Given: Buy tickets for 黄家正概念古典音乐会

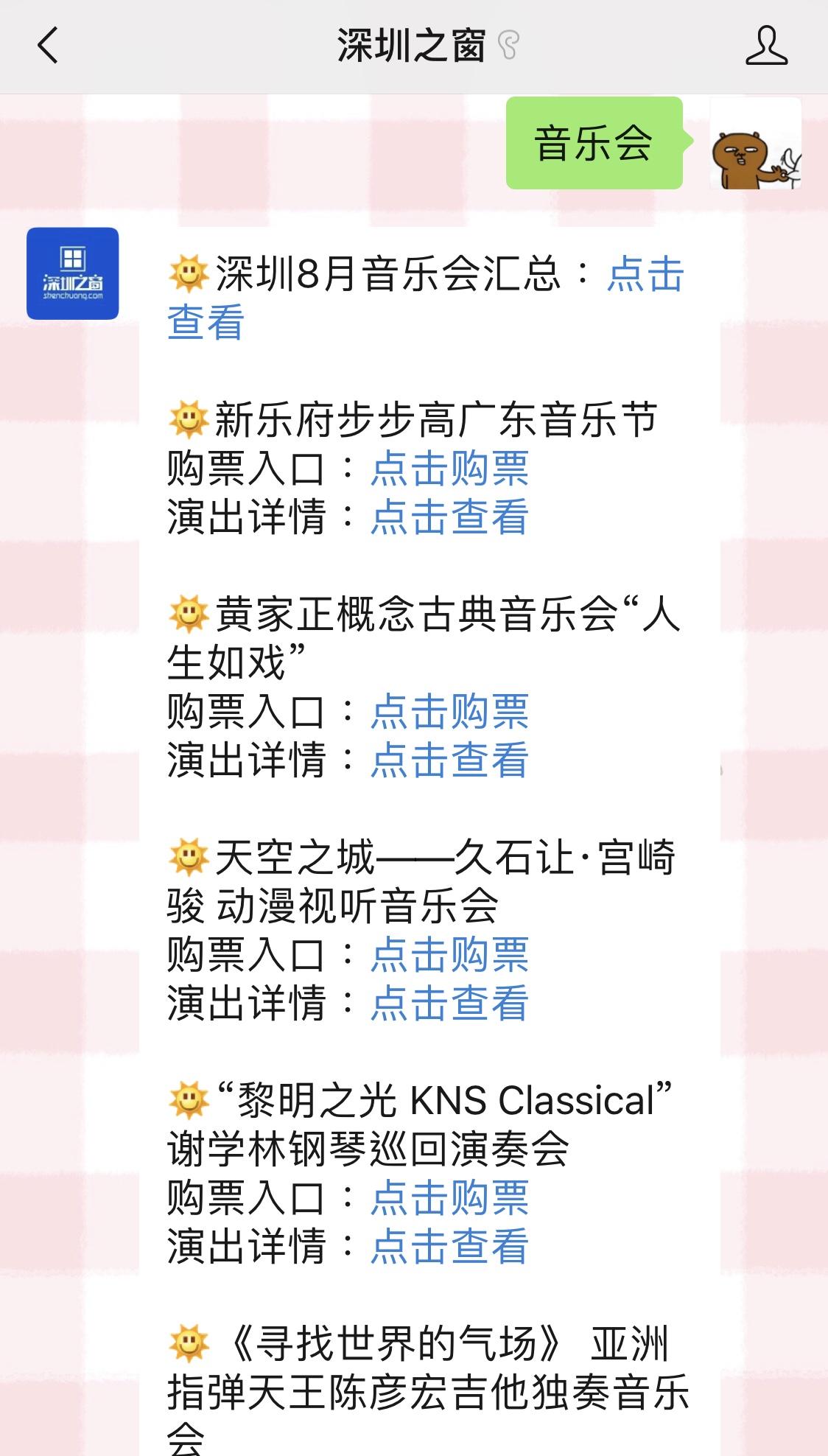Looking at the screenshot, I should point(449,712).
